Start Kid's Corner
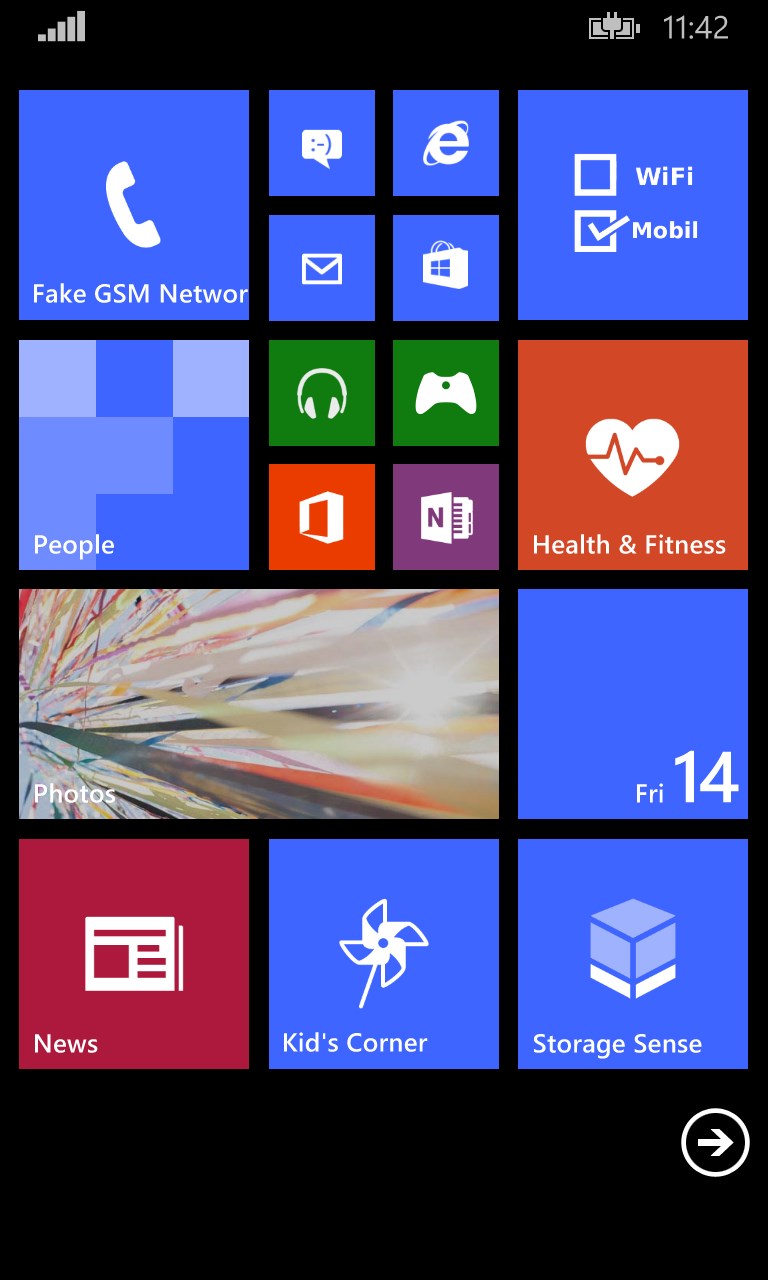The width and height of the screenshot is (768, 1280). [384, 953]
